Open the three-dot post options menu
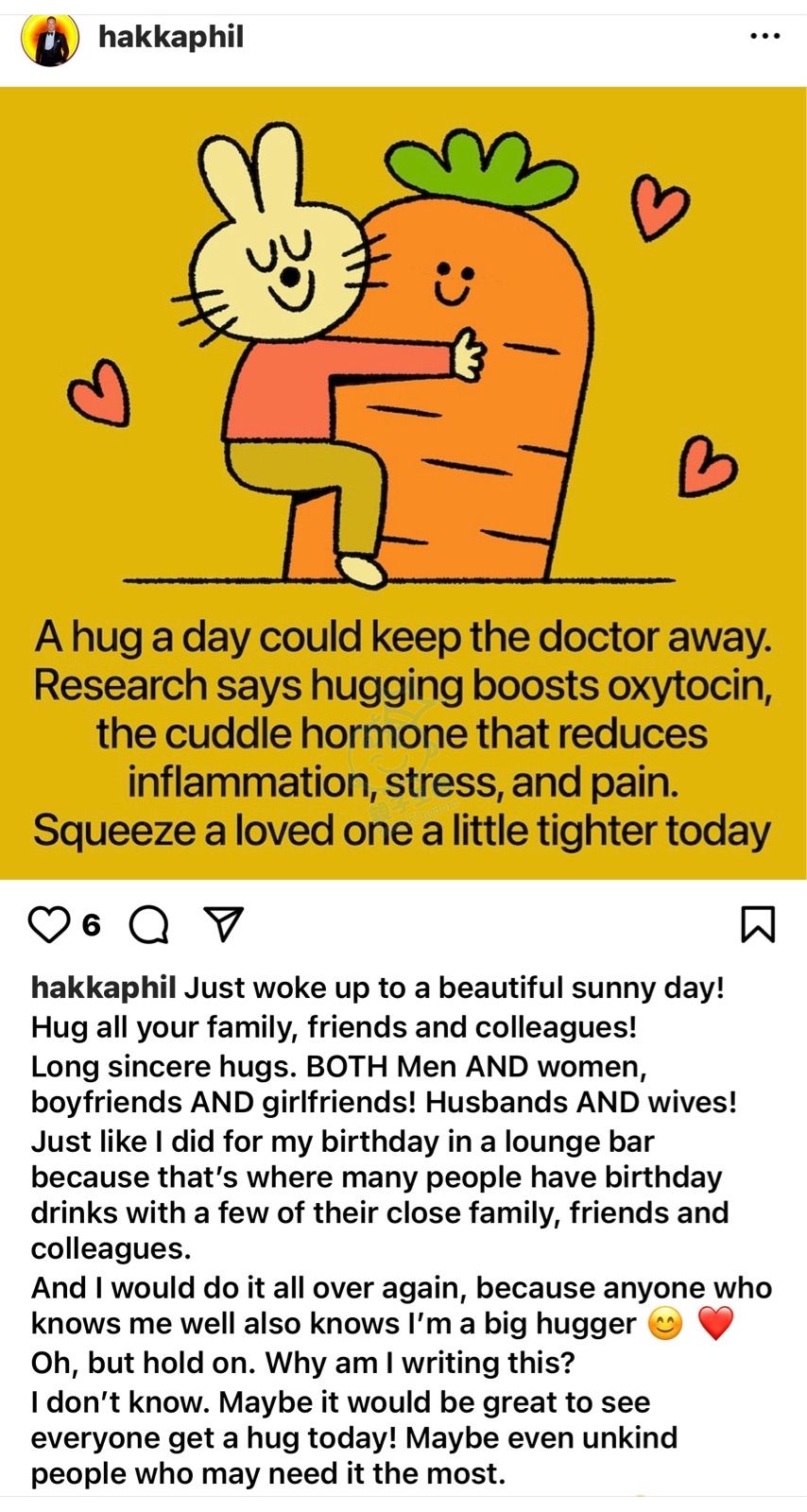Viewport: 807px width, 1512px height. pyautogui.click(x=764, y=36)
